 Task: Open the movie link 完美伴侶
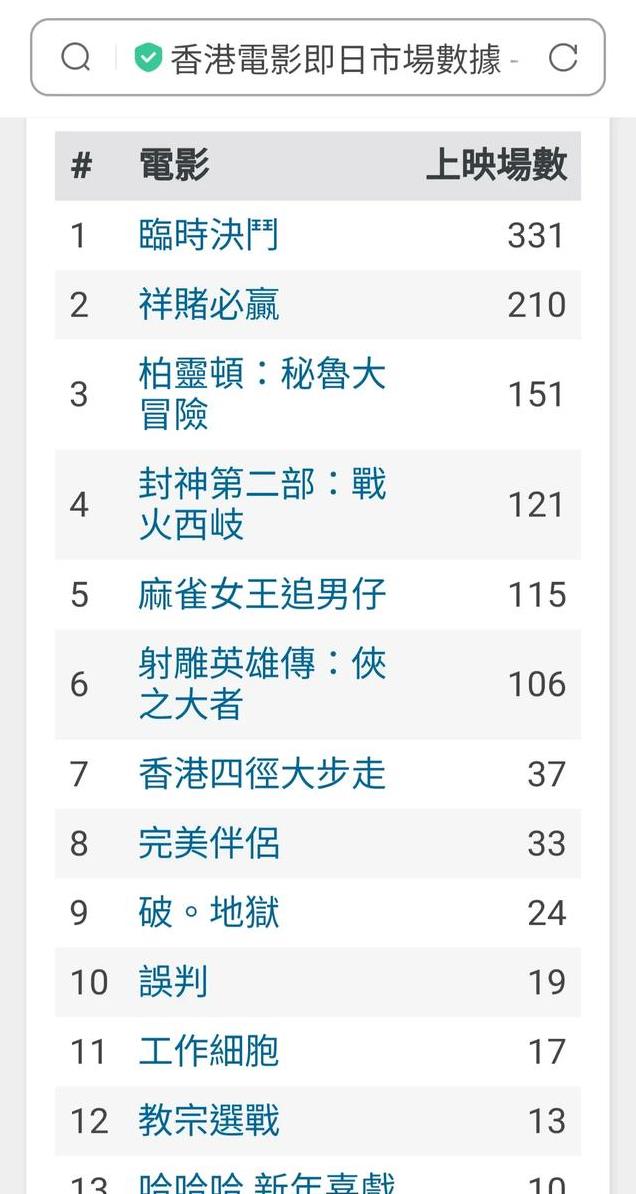(209, 844)
